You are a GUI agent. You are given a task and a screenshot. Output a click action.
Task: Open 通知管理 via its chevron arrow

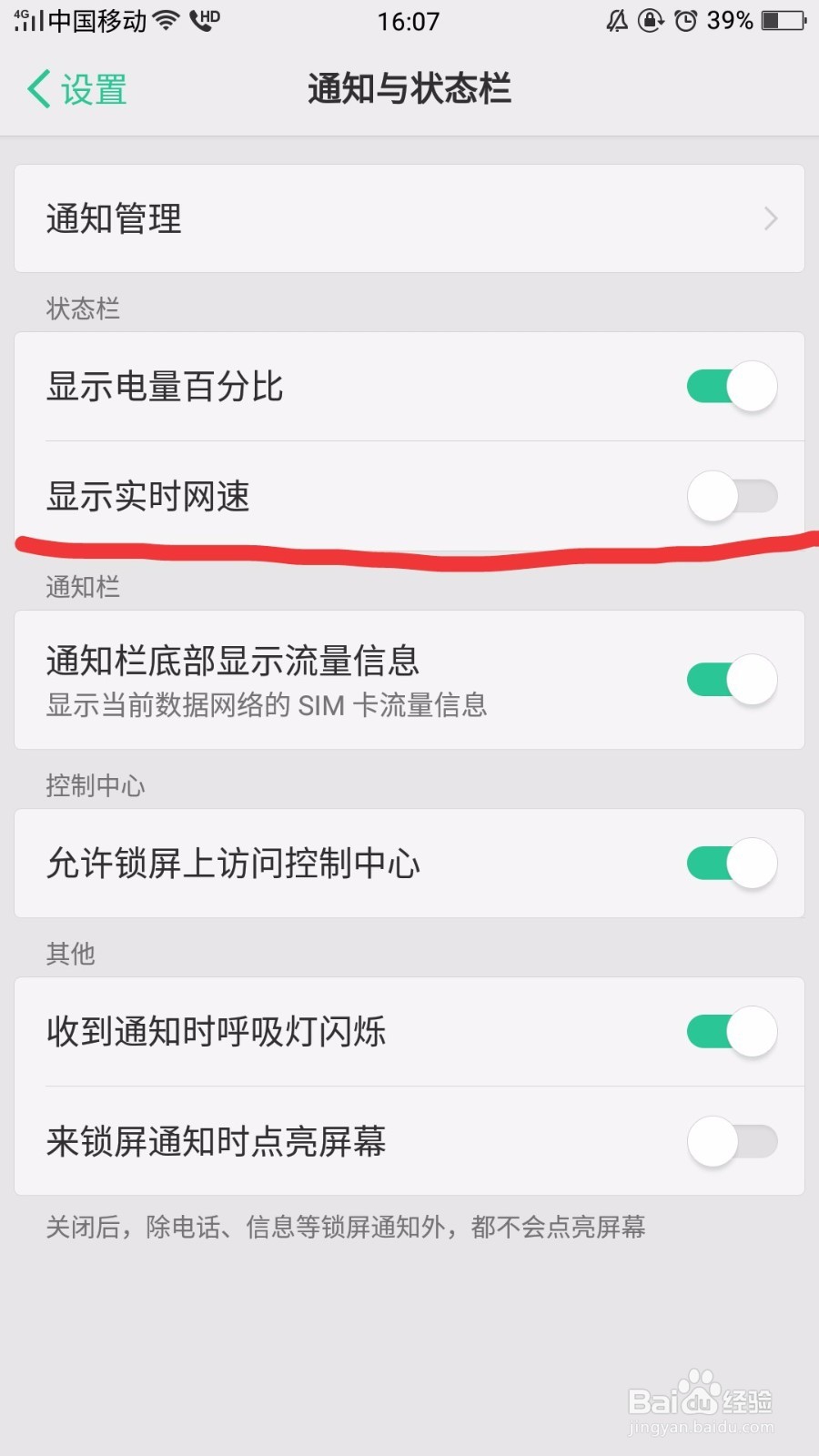[771, 218]
